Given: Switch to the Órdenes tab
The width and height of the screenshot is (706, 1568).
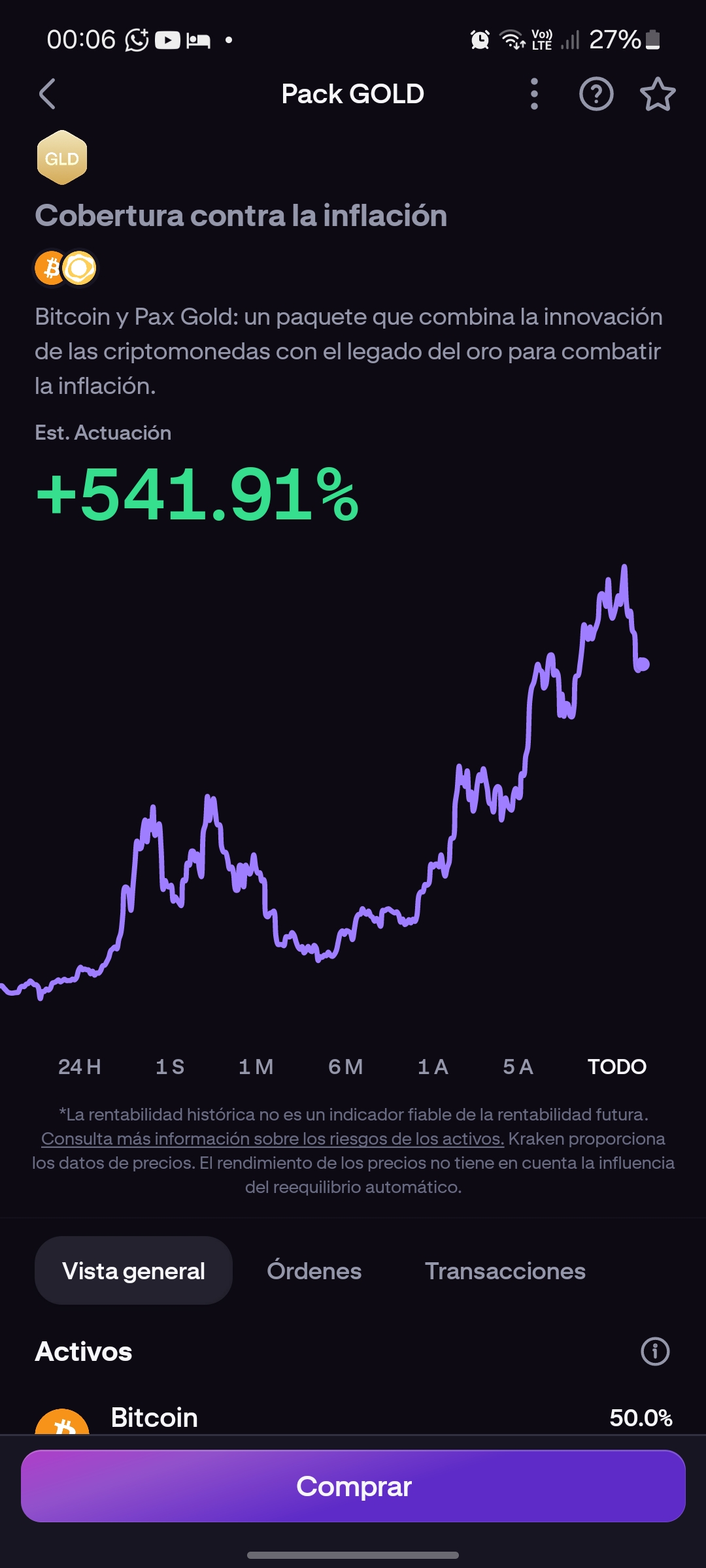Looking at the screenshot, I should (315, 1270).
